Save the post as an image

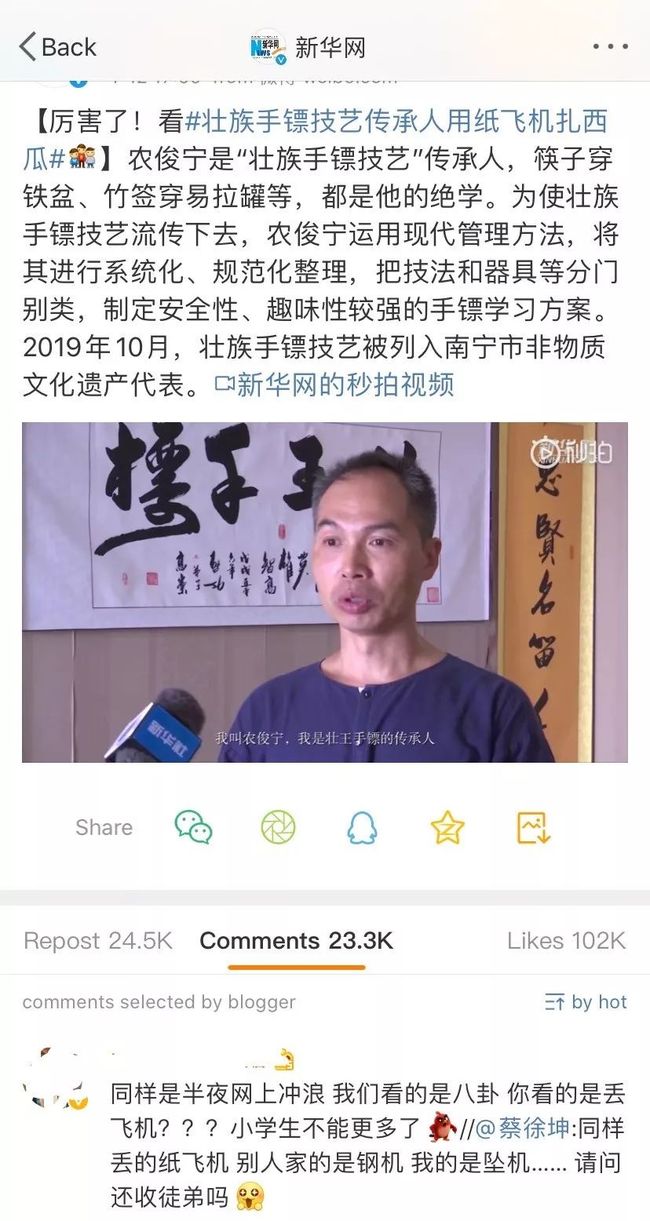click(534, 827)
